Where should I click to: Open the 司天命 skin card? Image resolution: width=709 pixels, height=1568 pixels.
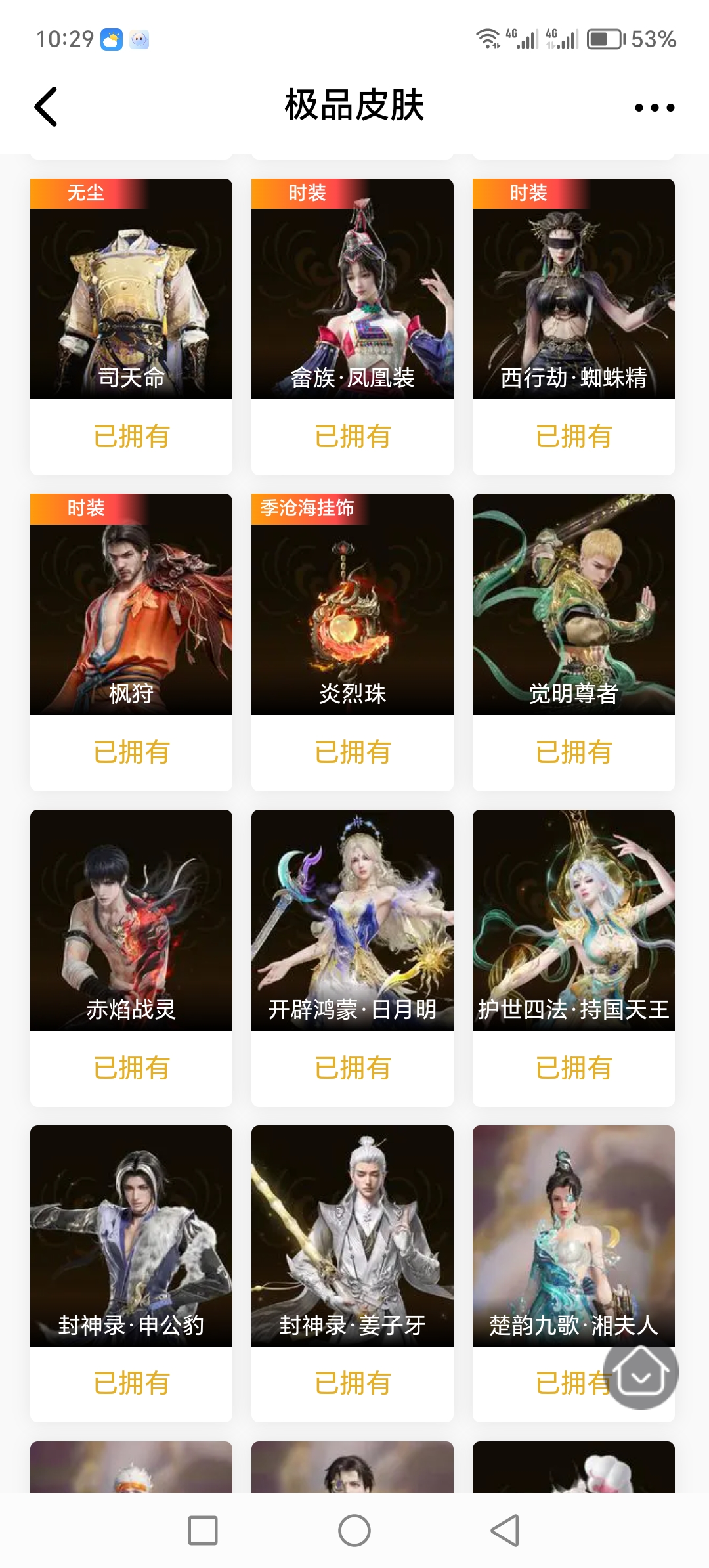click(x=131, y=289)
